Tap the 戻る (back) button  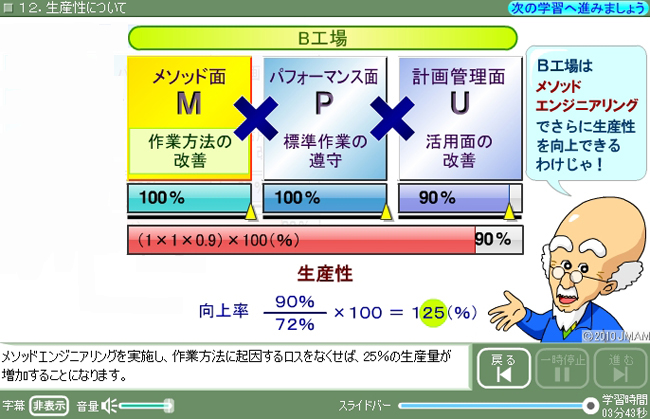point(506,367)
